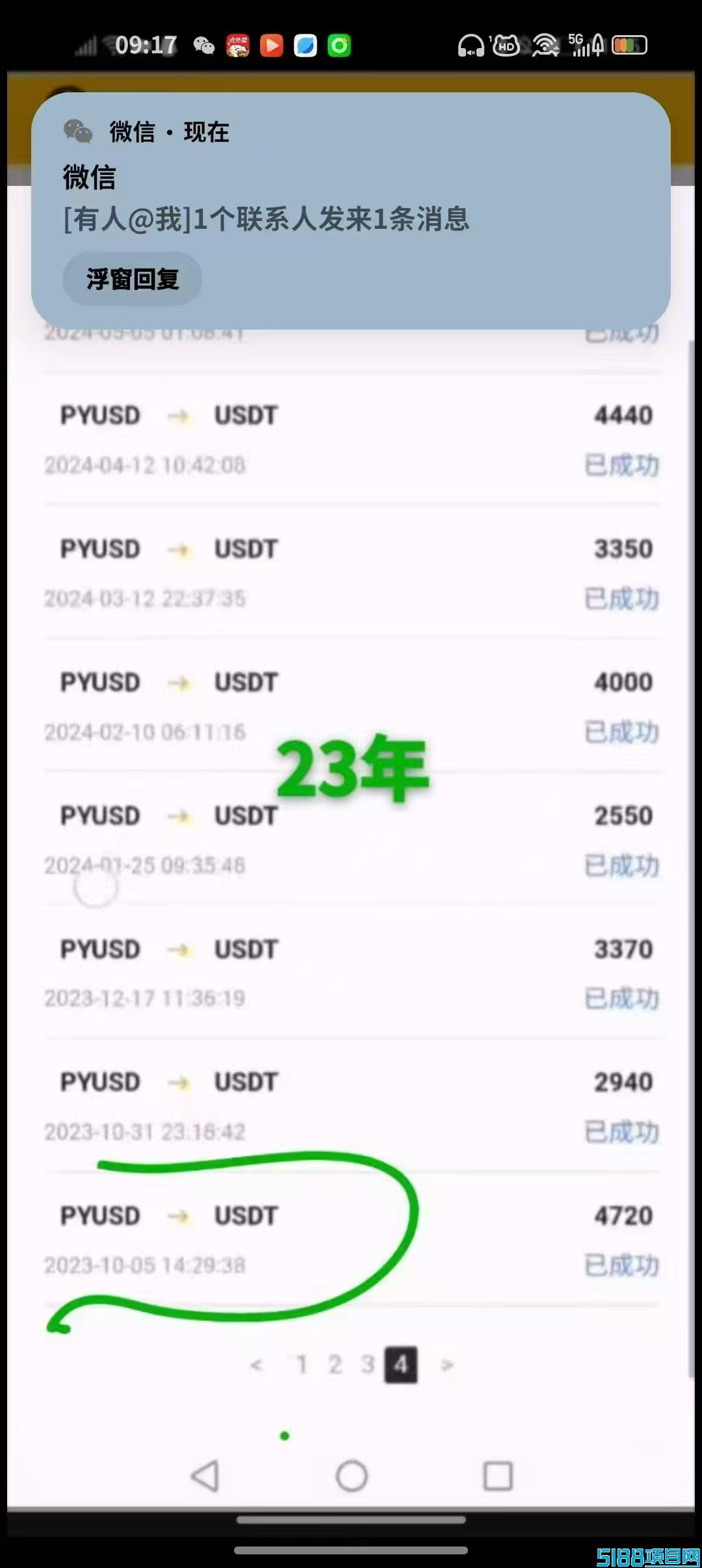Go to page 3 of records

(368, 1365)
